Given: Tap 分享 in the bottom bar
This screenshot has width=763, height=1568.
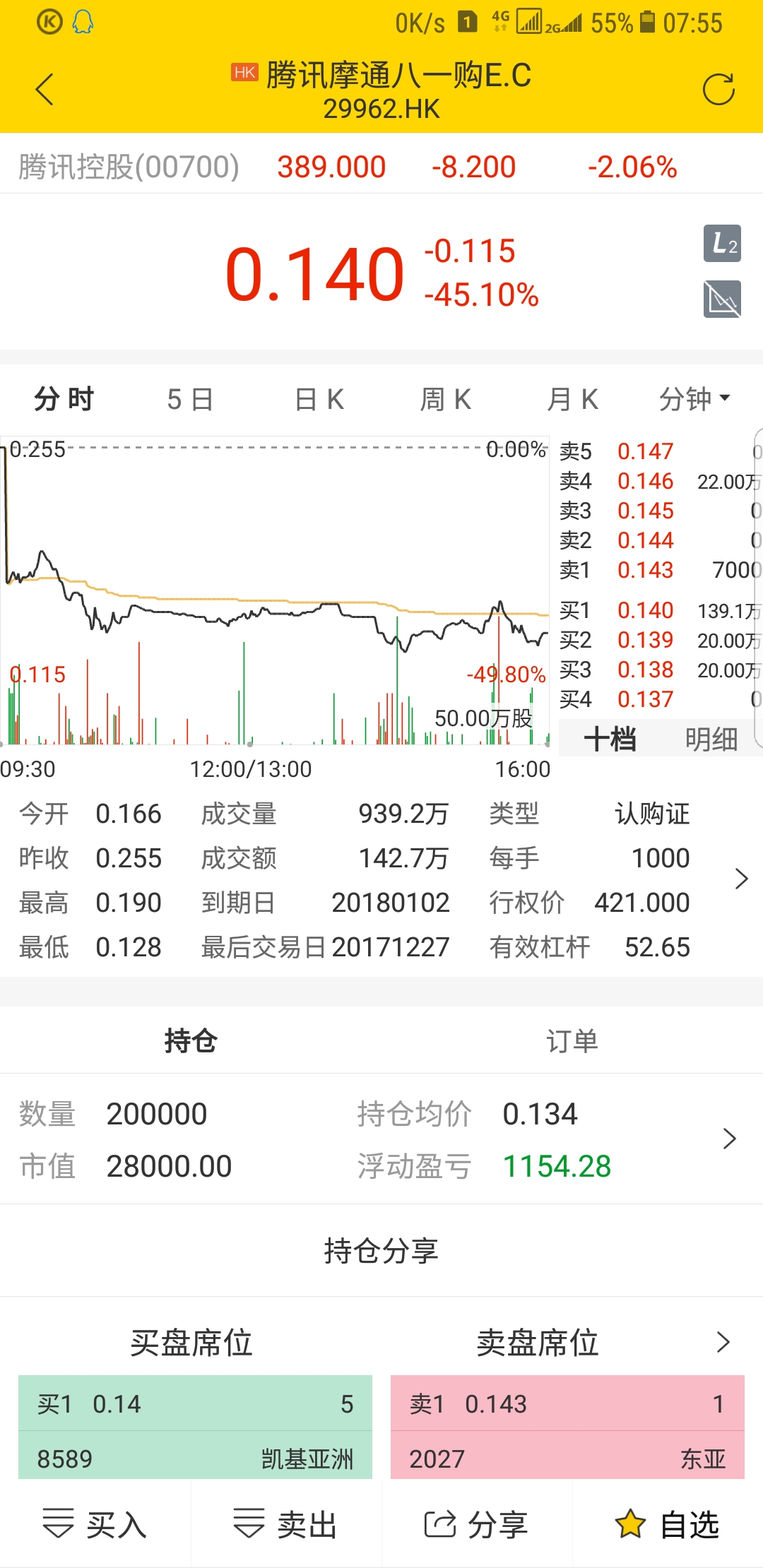Looking at the screenshot, I should [x=477, y=1524].
